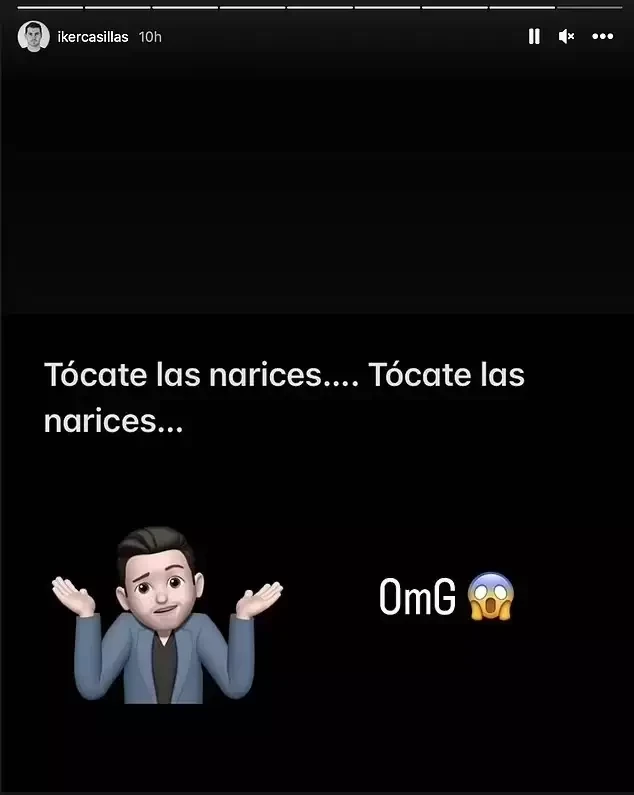Screen dimensions: 634x795
Task: Open ikercasillas profile picture
Action: pyautogui.click(x=33, y=37)
